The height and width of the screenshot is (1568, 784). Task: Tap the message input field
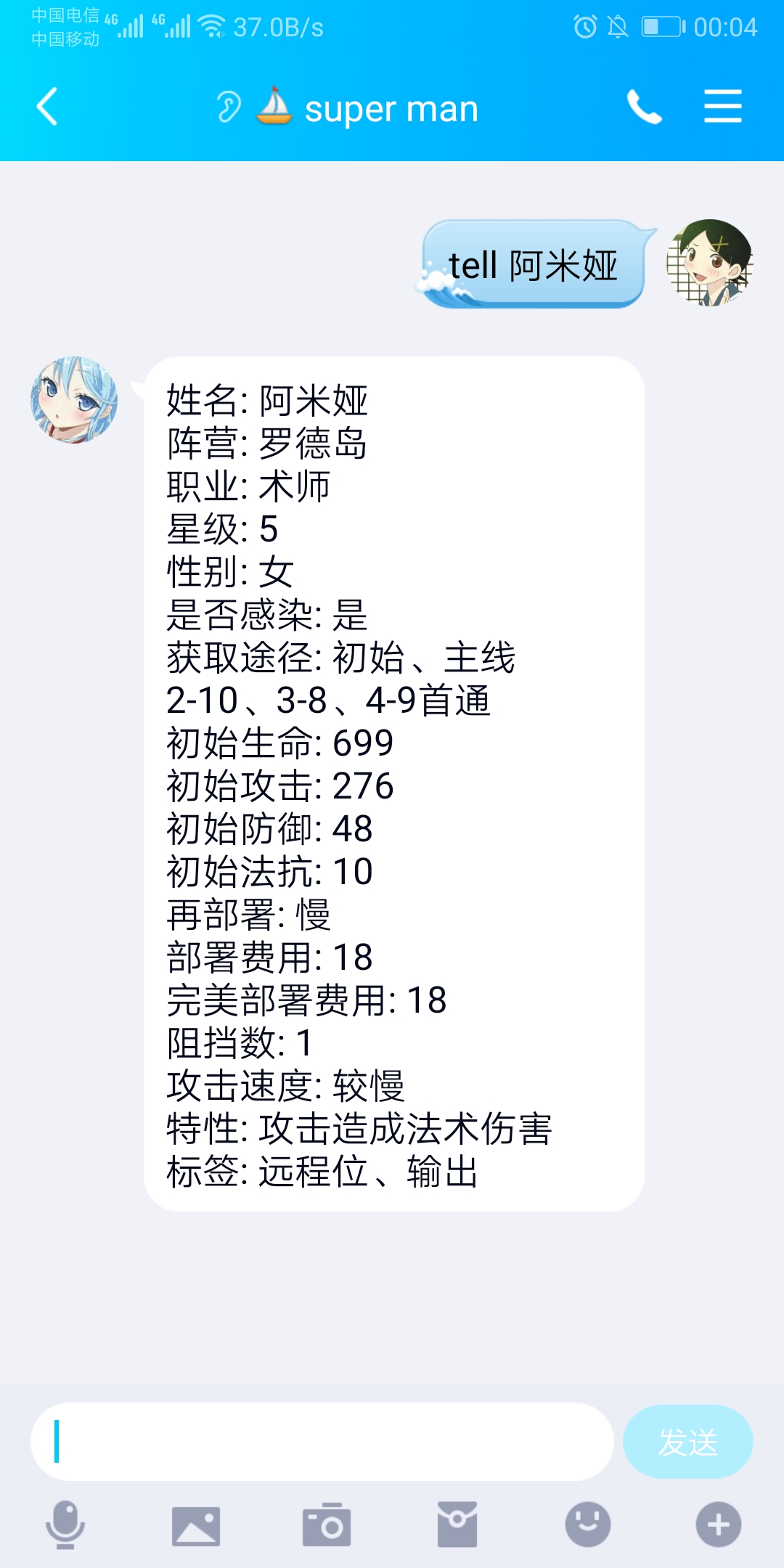coord(322,1442)
